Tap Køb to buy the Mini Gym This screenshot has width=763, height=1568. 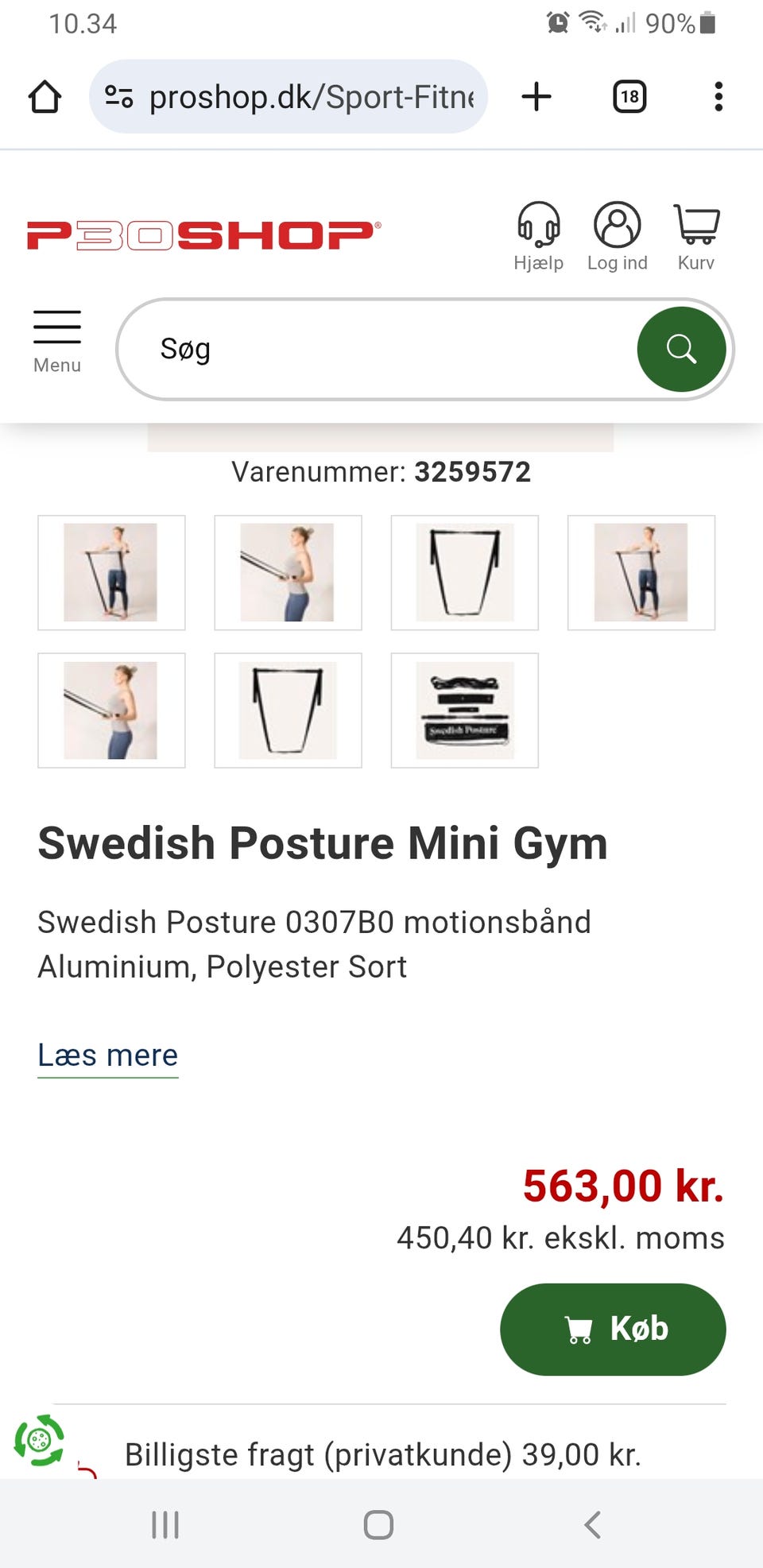point(613,1329)
